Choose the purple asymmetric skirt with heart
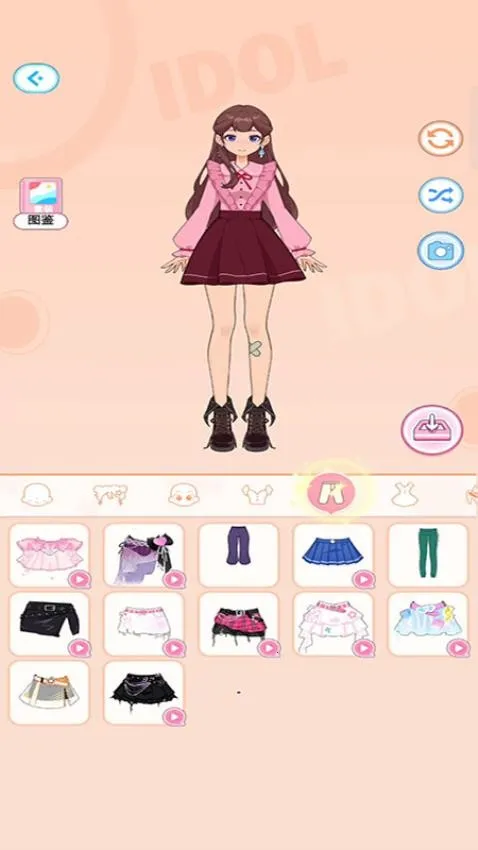 pyautogui.click(x=144, y=555)
